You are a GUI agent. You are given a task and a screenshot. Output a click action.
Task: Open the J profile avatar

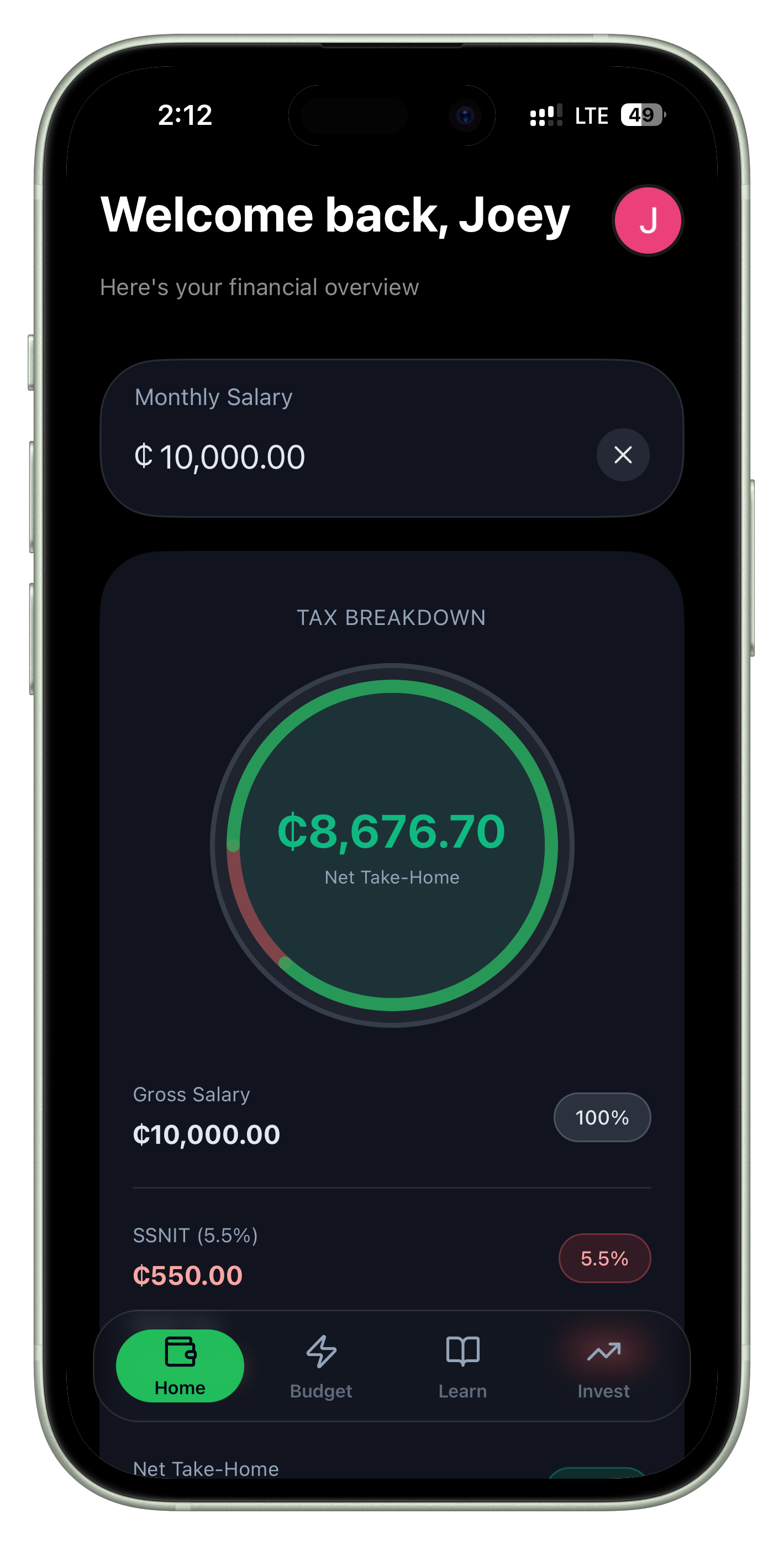(647, 220)
